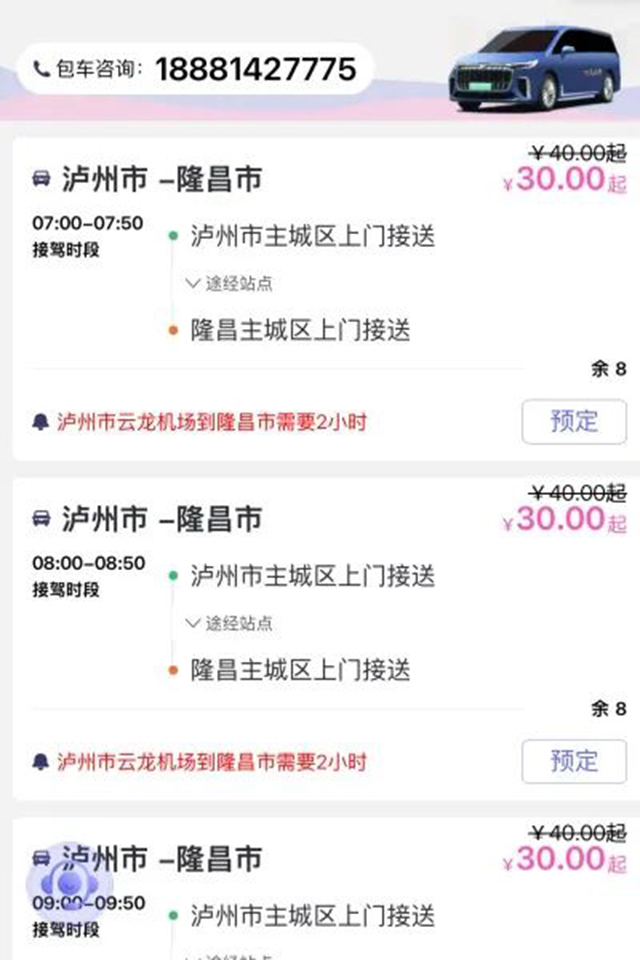
Task: Book the 08:00-08:50 泸州市–隆昌市 trip
Action: [574, 761]
